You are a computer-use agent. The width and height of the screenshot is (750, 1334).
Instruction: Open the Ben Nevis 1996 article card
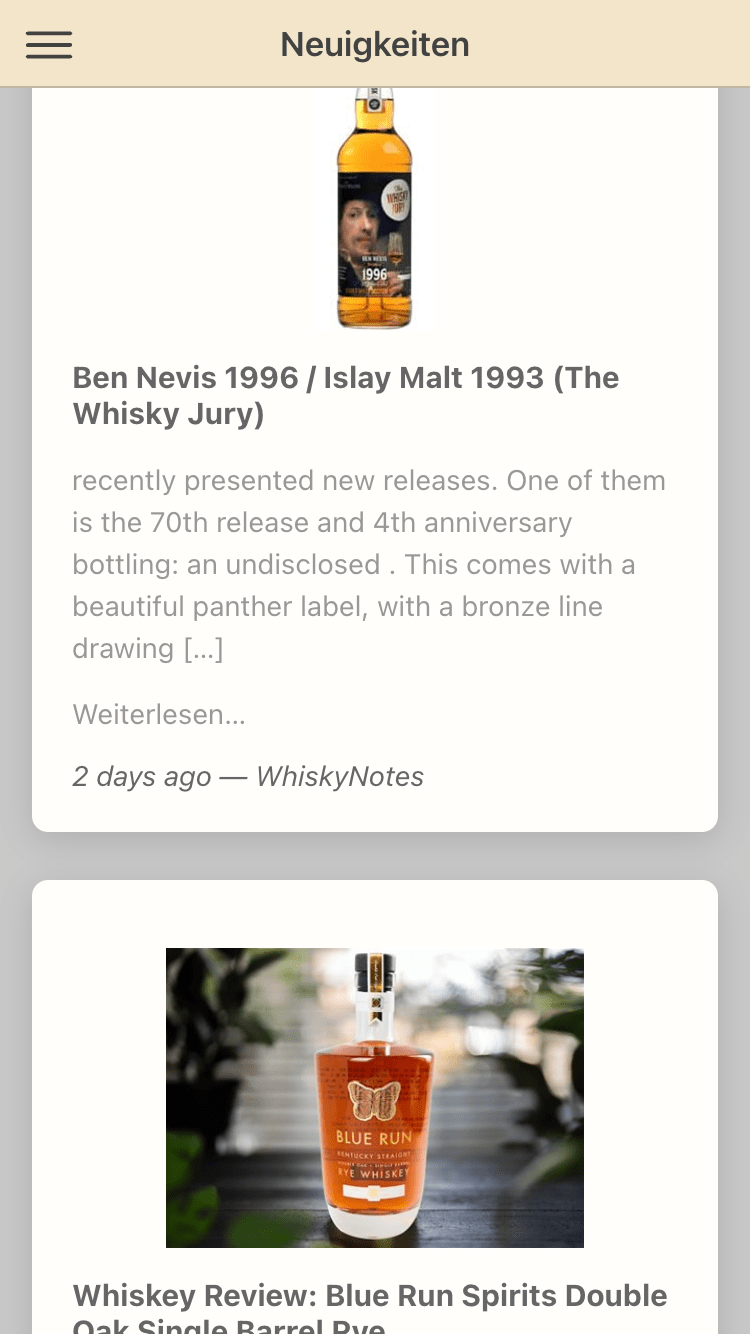[x=346, y=395]
